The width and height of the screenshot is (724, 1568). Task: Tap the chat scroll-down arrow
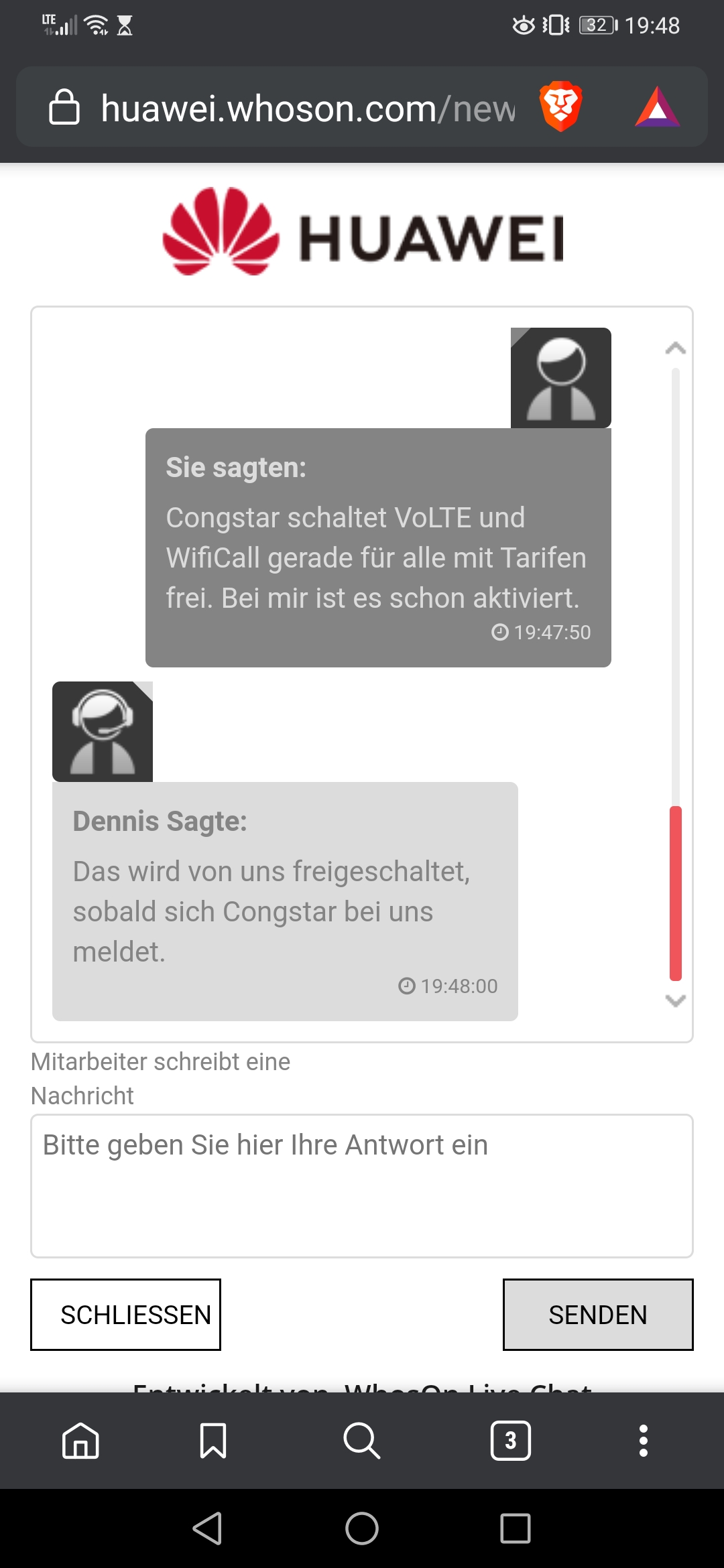[x=675, y=1000]
